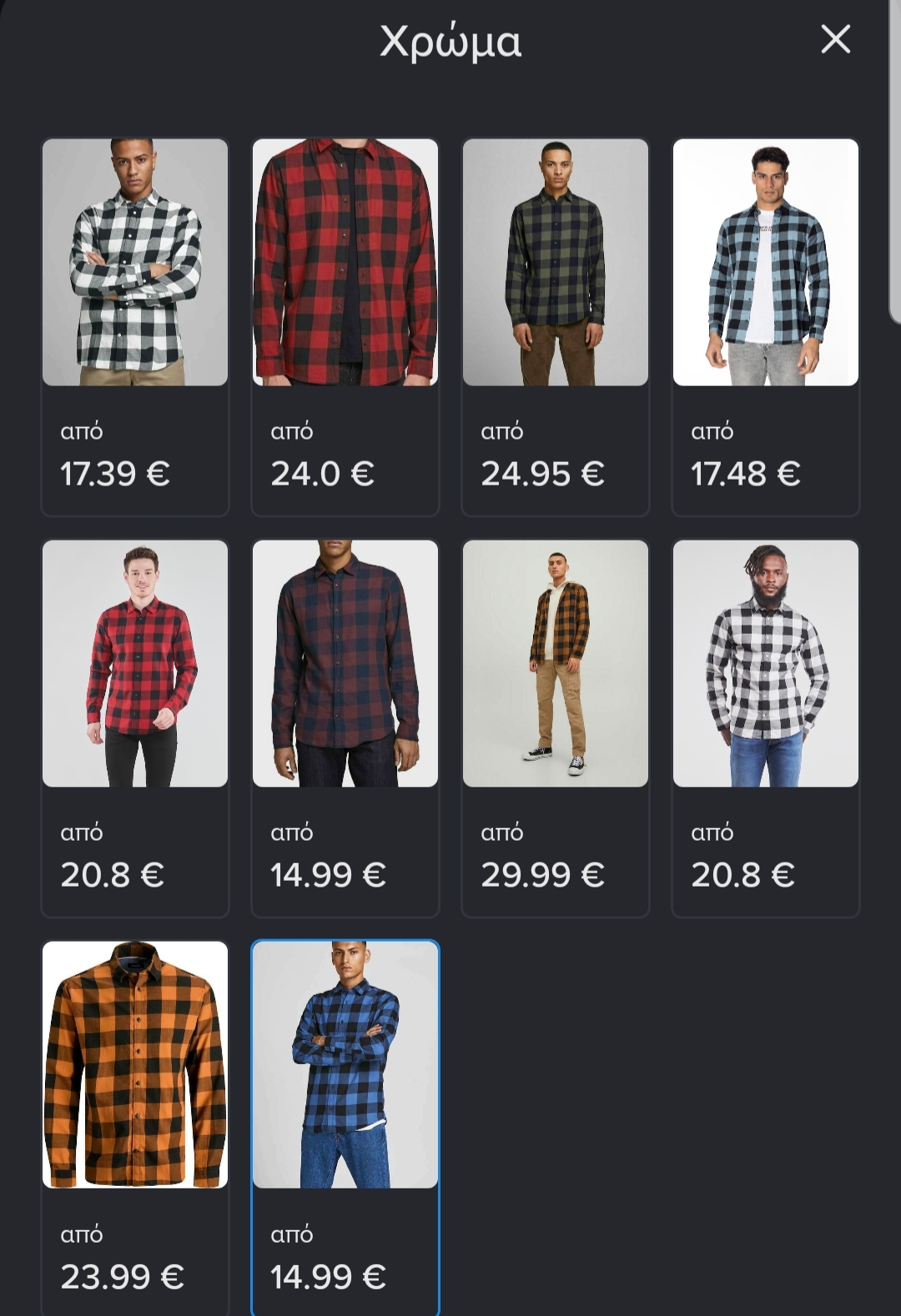Pick the green plaid shirt at 24.95 €
The width and height of the screenshot is (901, 1316).
[556, 327]
